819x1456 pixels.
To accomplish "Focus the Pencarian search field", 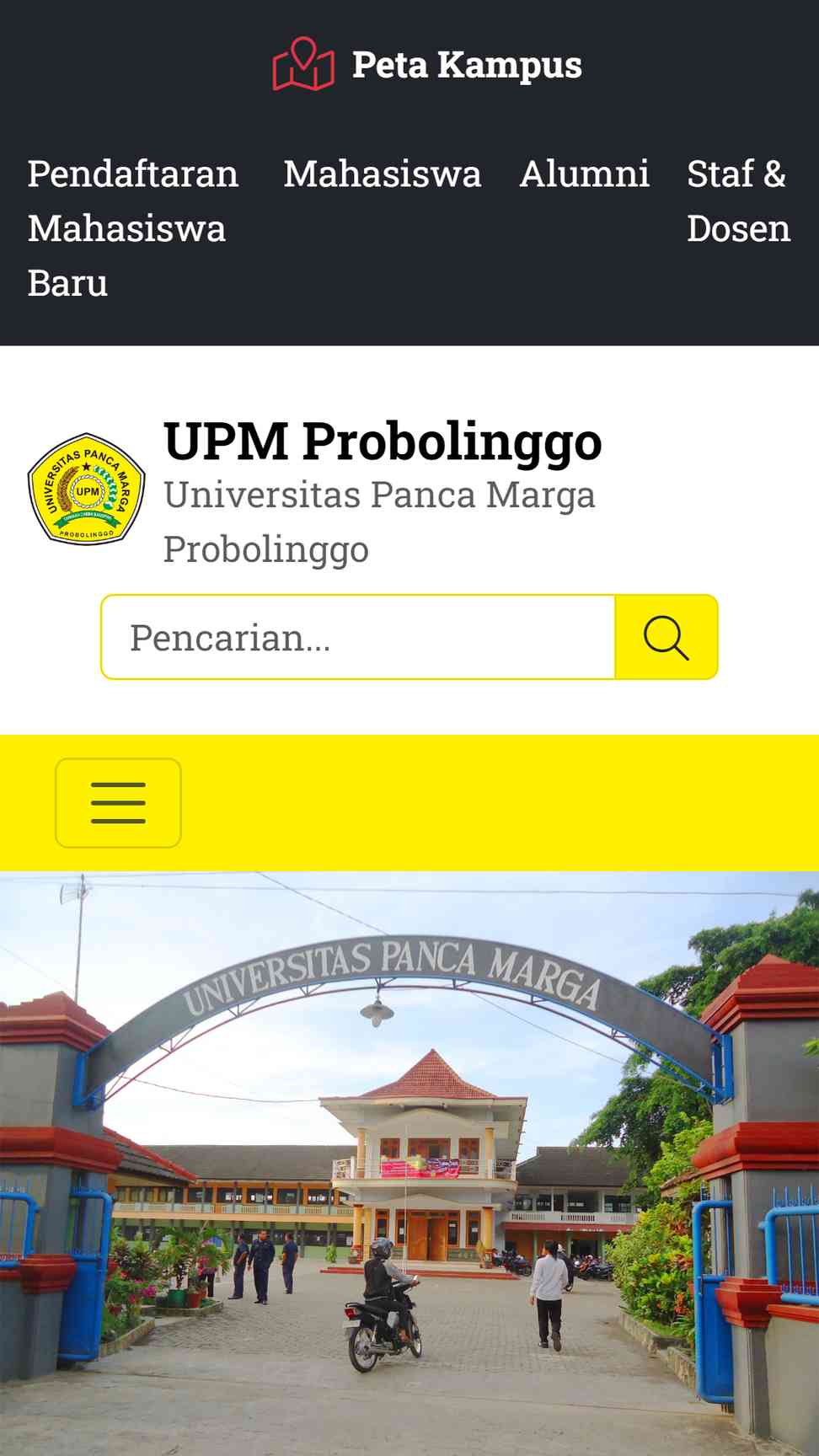I will click(x=359, y=637).
